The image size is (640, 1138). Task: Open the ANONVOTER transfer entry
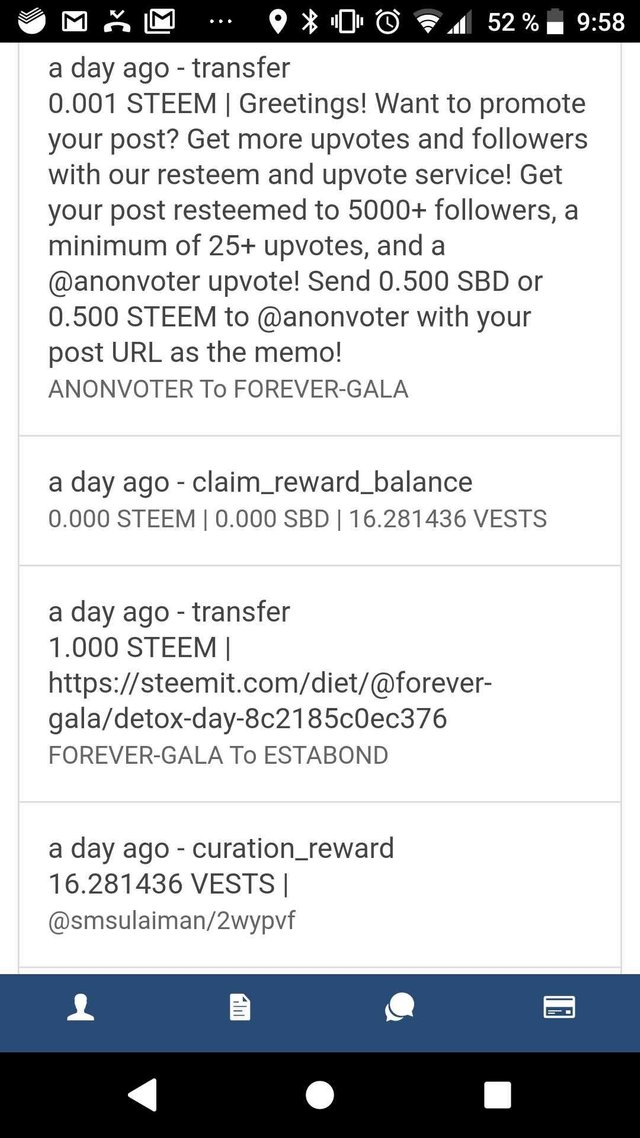click(320, 240)
